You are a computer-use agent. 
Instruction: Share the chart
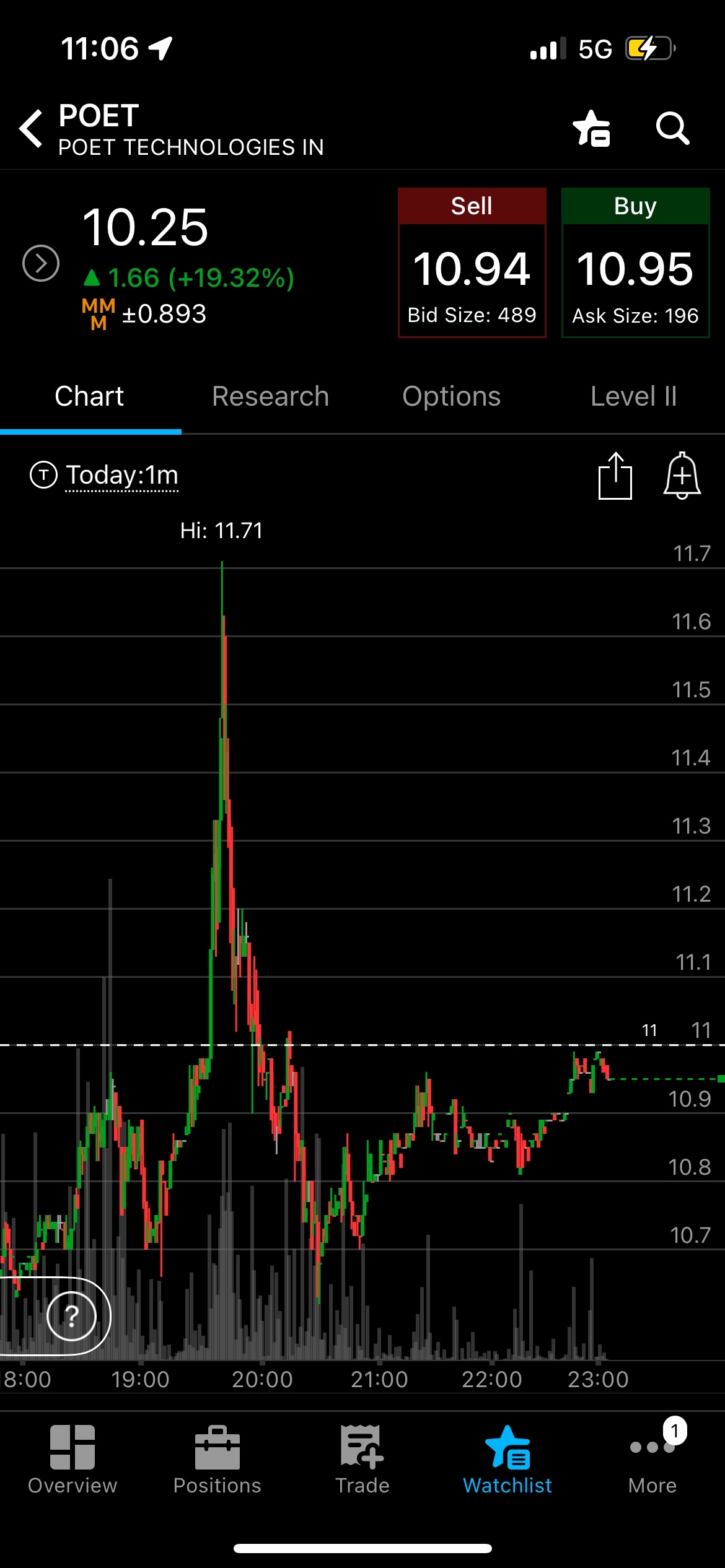pyautogui.click(x=615, y=476)
